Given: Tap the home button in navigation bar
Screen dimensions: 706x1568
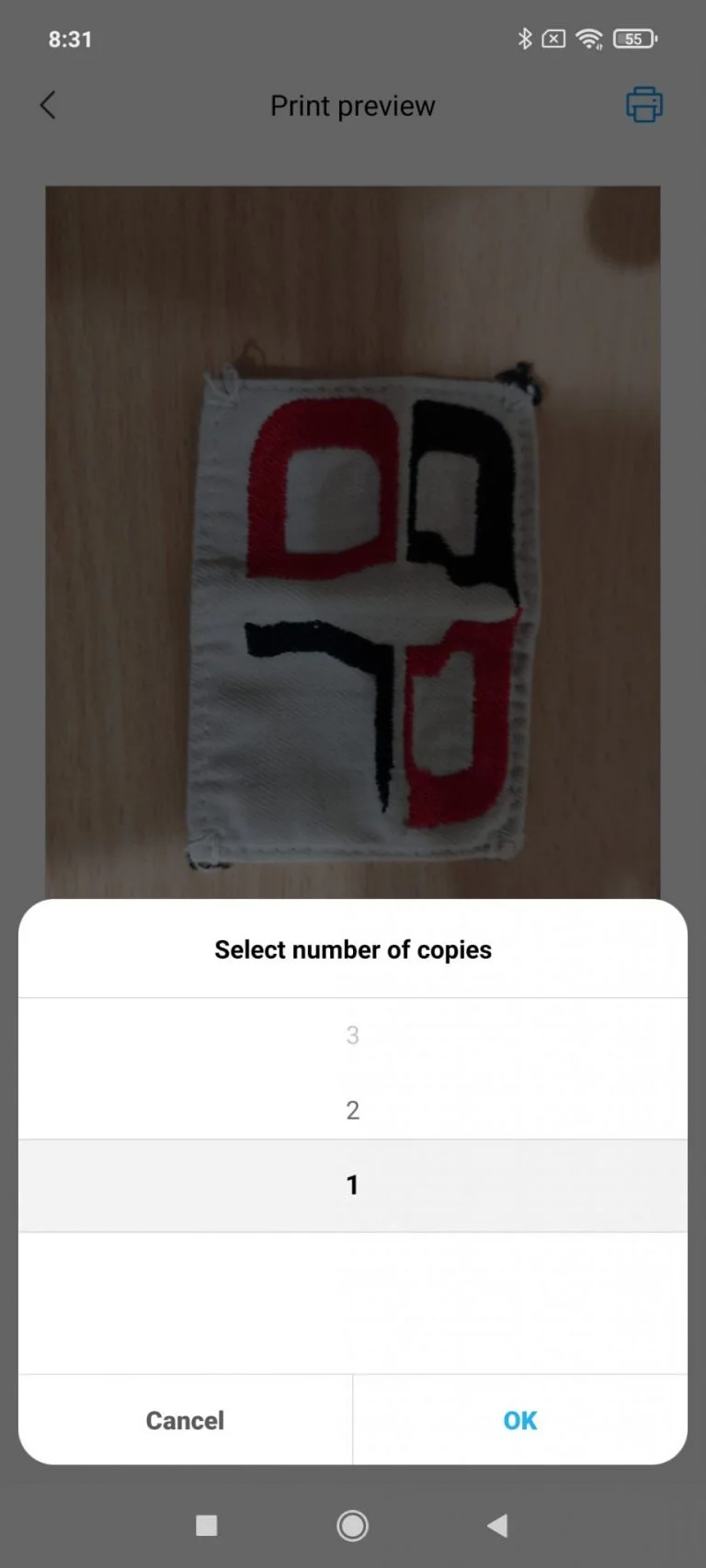Looking at the screenshot, I should [352, 1526].
